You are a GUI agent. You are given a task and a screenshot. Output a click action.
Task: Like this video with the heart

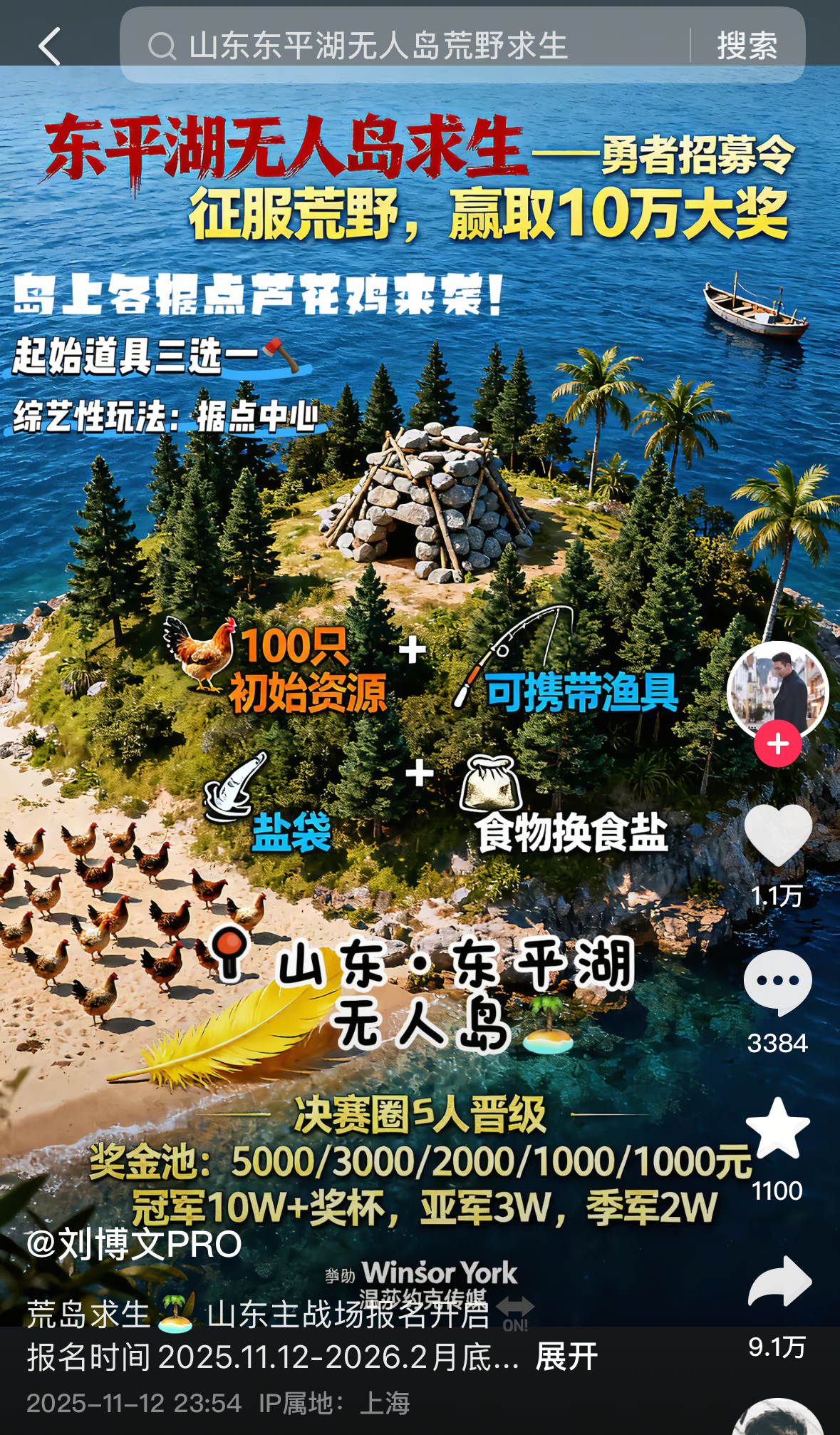pos(777,835)
